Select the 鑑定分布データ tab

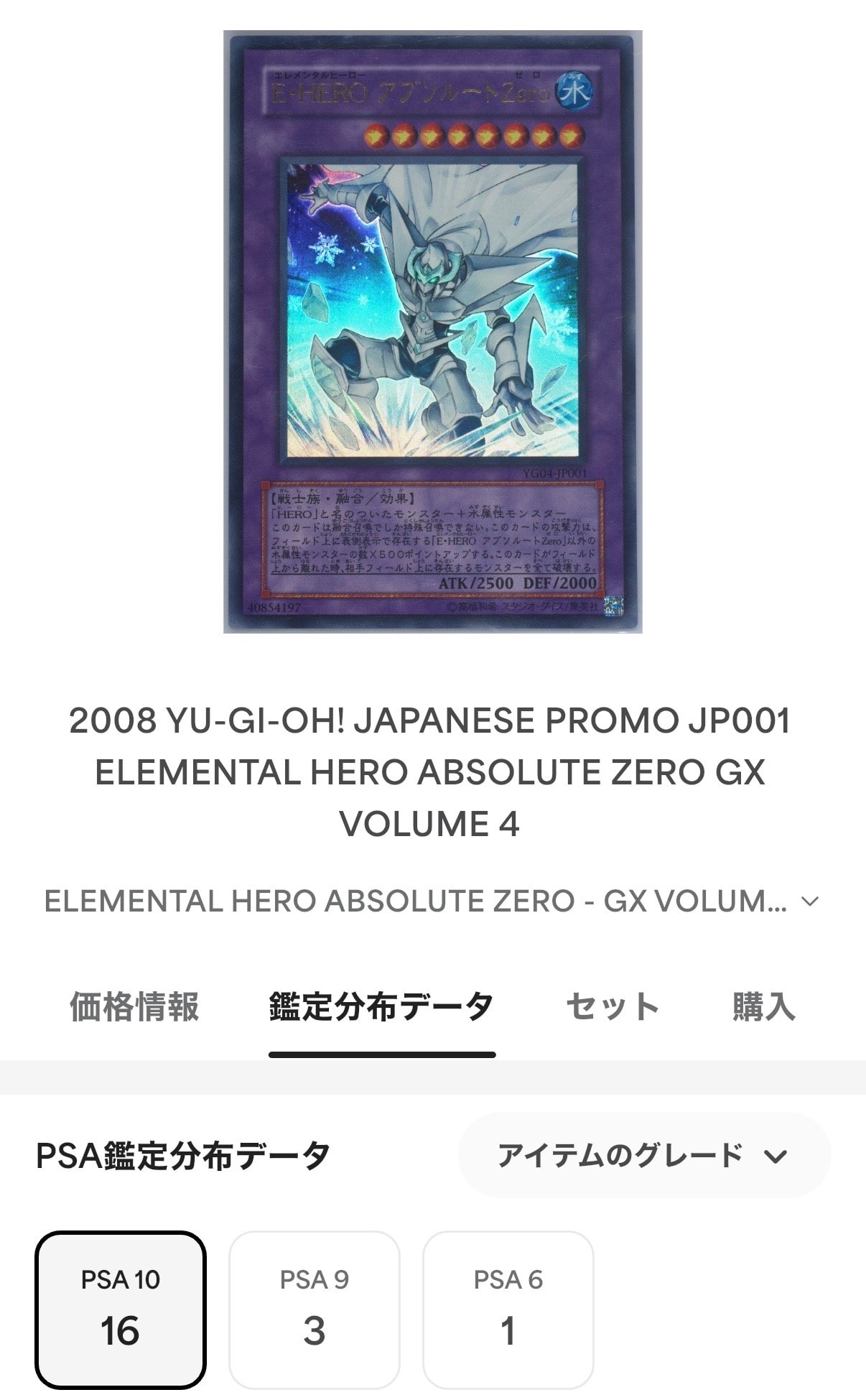pos(382,1006)
